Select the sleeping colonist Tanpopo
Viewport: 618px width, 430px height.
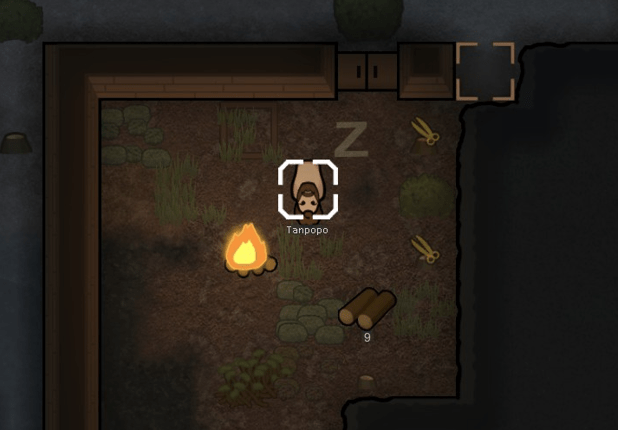point(307,190)
